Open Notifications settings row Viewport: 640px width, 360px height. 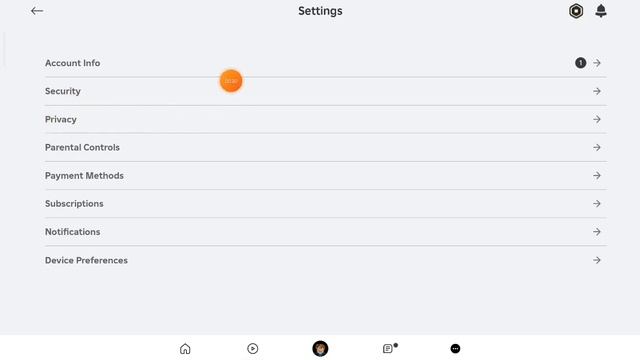(325, 232)
